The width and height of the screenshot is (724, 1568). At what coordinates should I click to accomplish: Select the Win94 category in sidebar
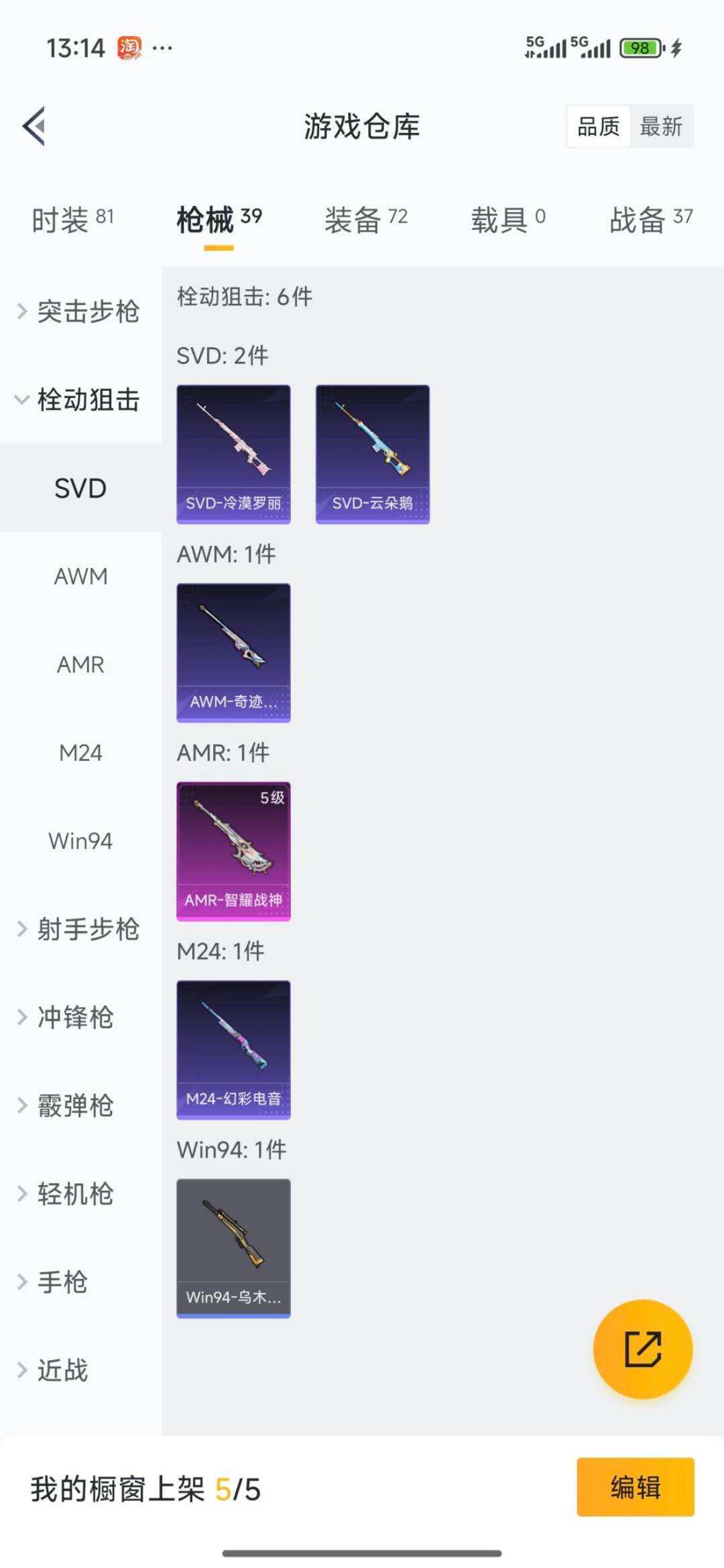point(79,841)
